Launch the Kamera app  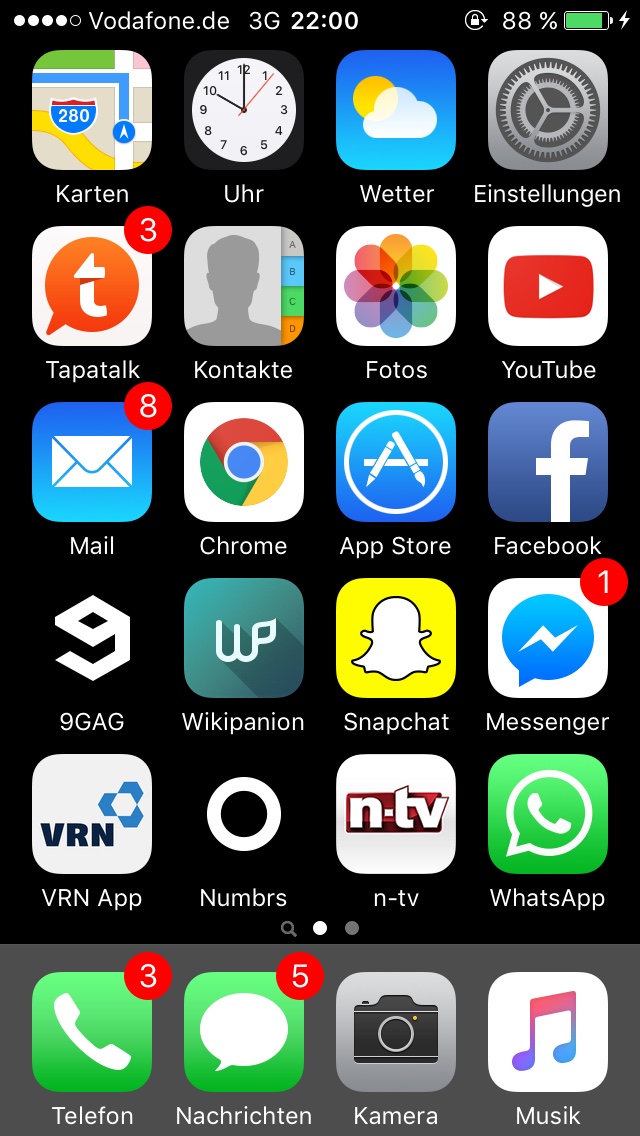tap(396, 1032)
